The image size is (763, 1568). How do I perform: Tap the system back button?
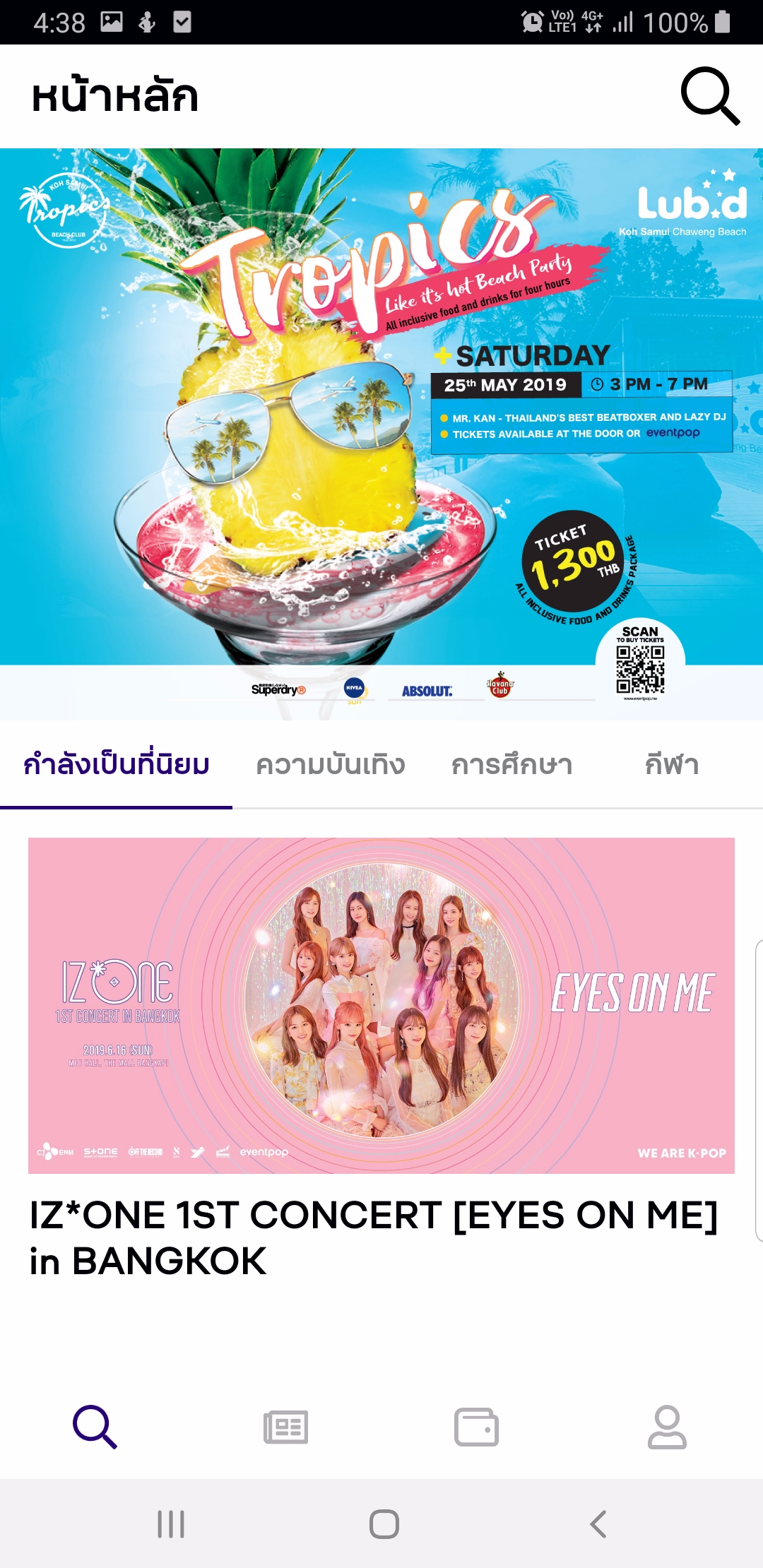[598, 1524]
